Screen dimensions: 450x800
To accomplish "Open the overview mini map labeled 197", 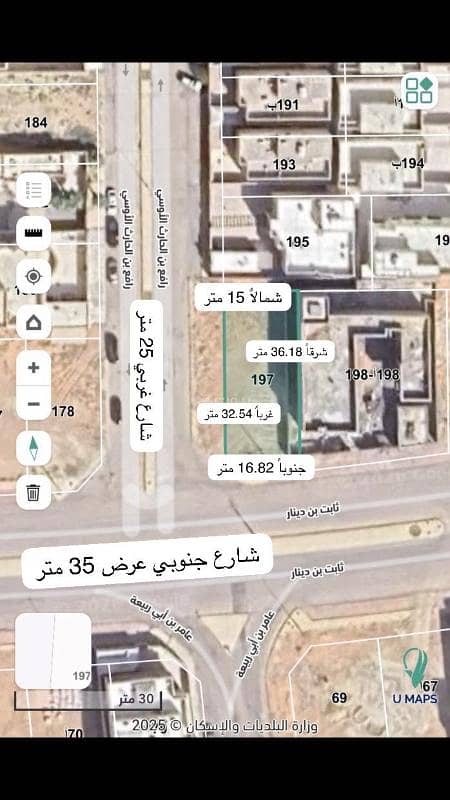I will [x=53, y=651].
